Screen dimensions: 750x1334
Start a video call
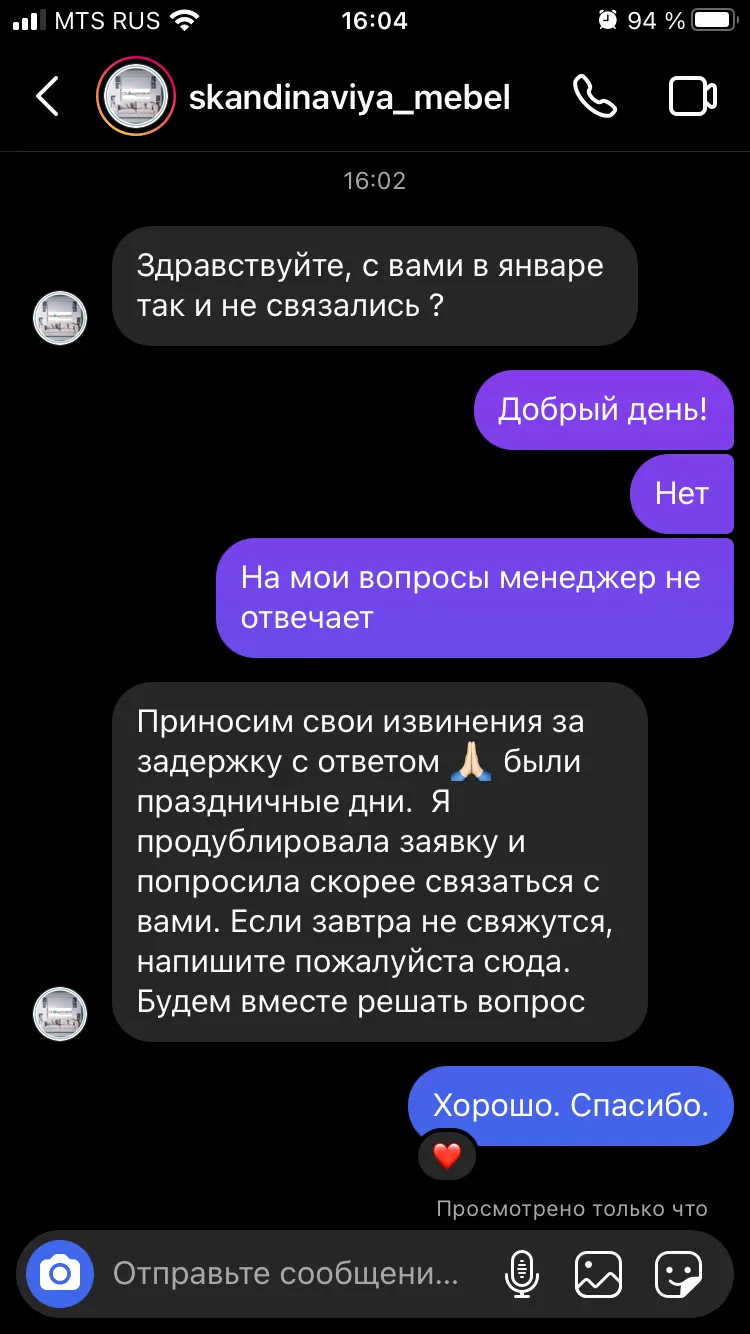click(x=692, y=96)
